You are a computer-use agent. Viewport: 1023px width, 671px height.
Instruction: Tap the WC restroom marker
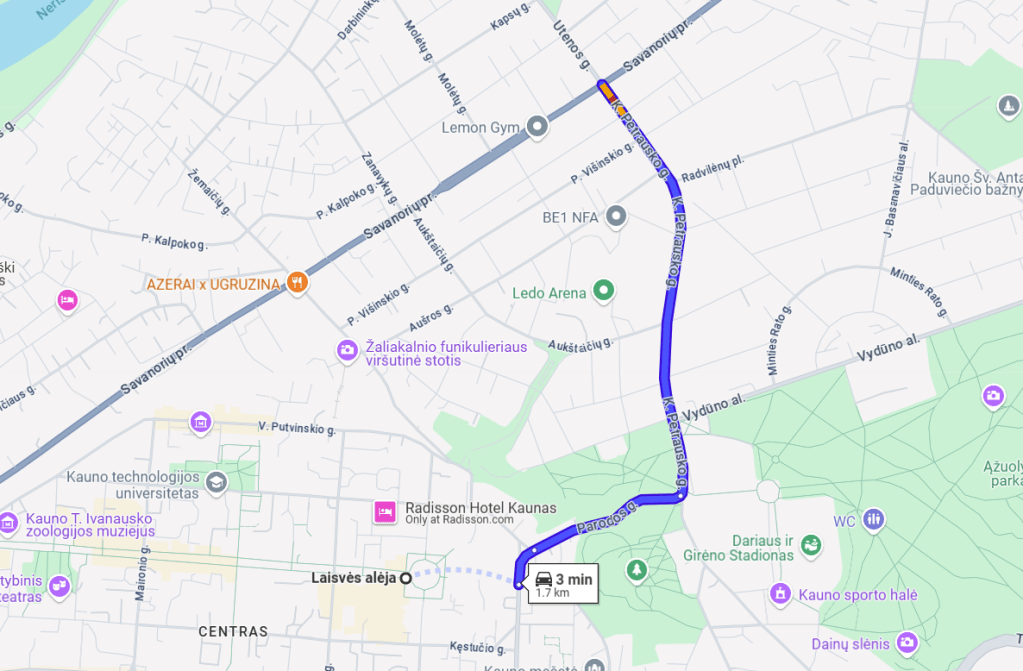[873, 519]
